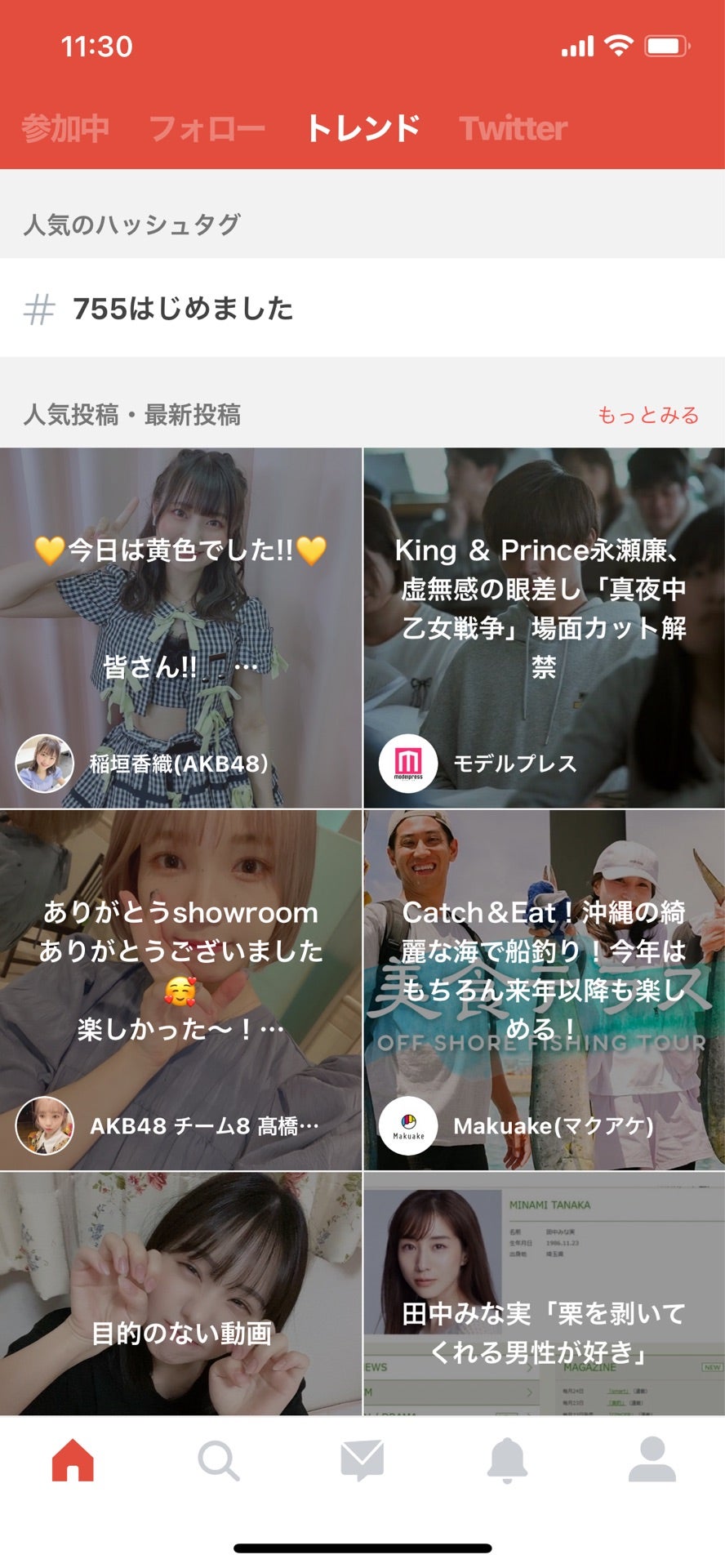This screenshot has height=1568, width=725.
Task: Select the 参加中 tab
Action: pos(68,128)
